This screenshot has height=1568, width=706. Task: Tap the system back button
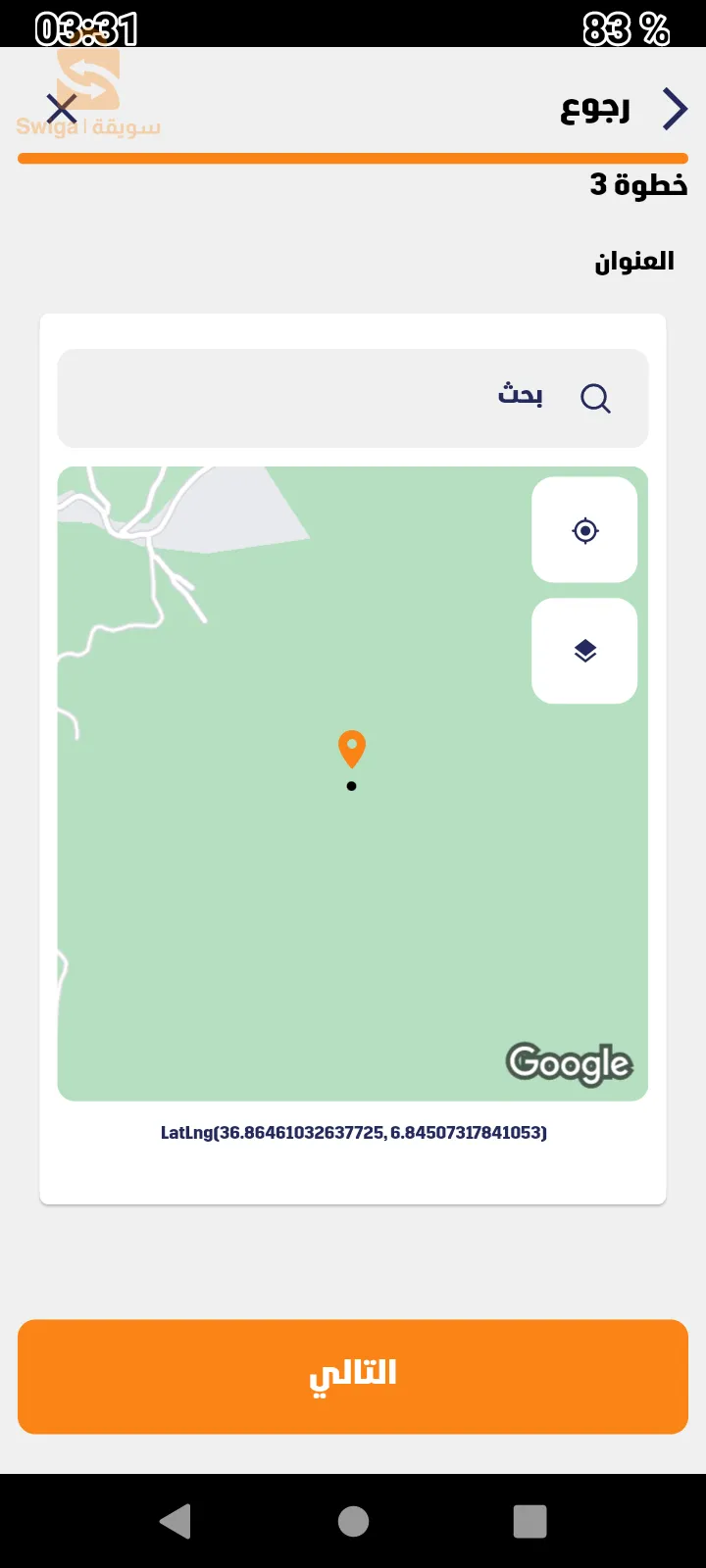[176, 1521]
